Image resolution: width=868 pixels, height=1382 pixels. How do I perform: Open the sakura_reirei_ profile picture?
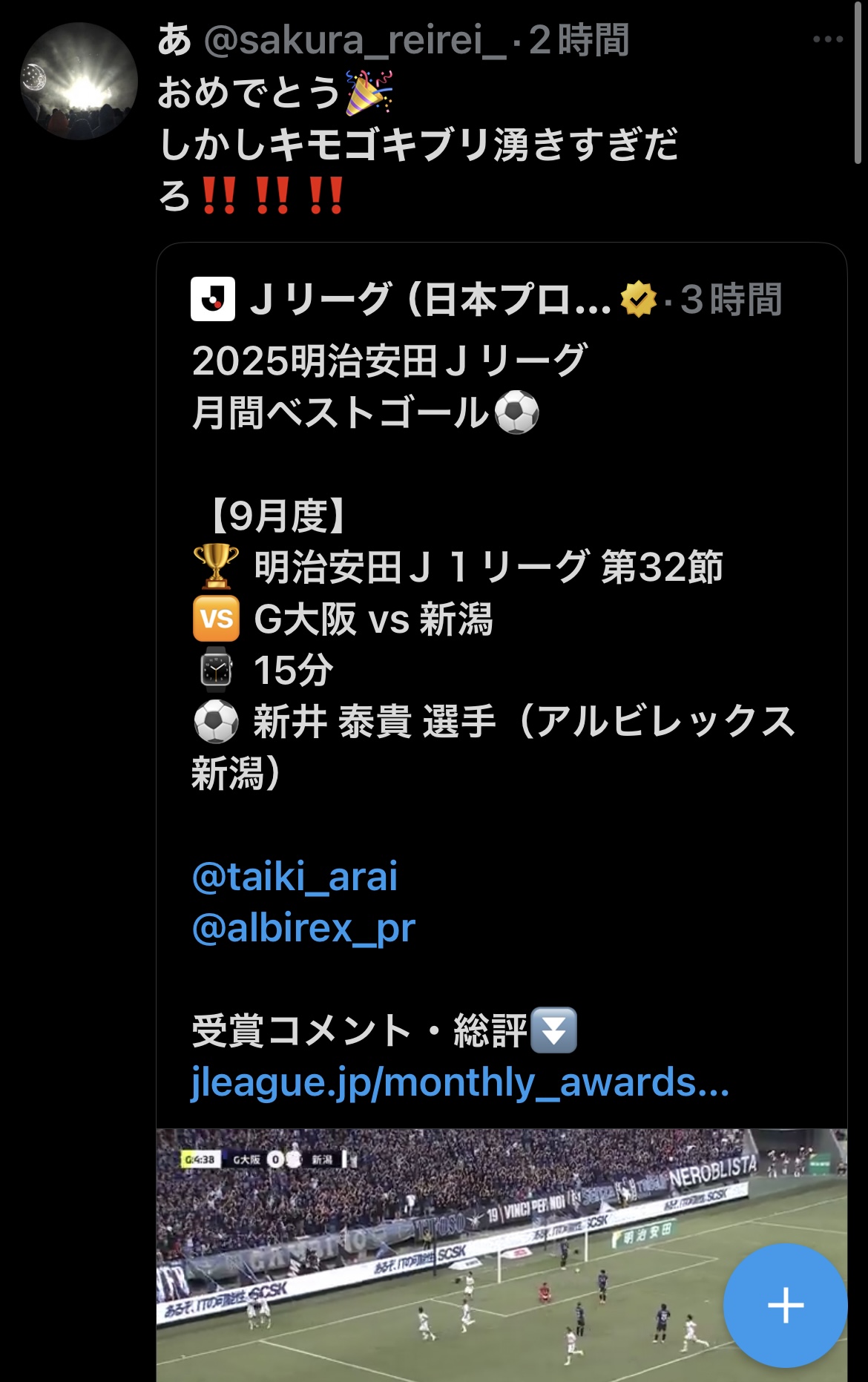(x=79, y=81)
